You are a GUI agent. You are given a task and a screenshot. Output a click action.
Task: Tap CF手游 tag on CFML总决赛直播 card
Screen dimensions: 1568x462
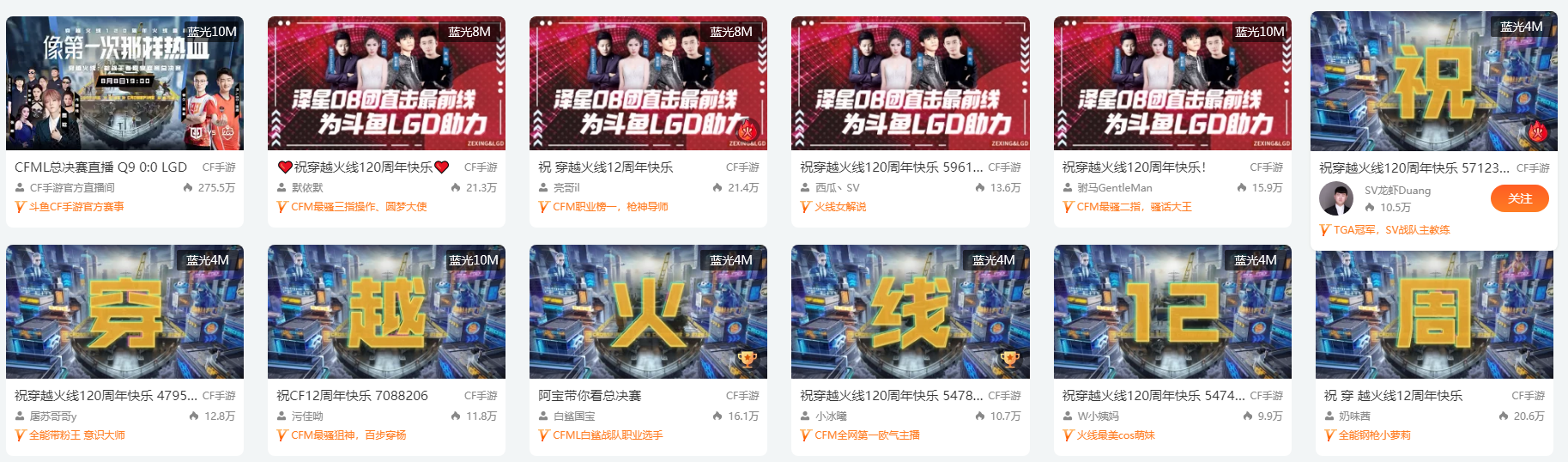(x=219, y=167)
